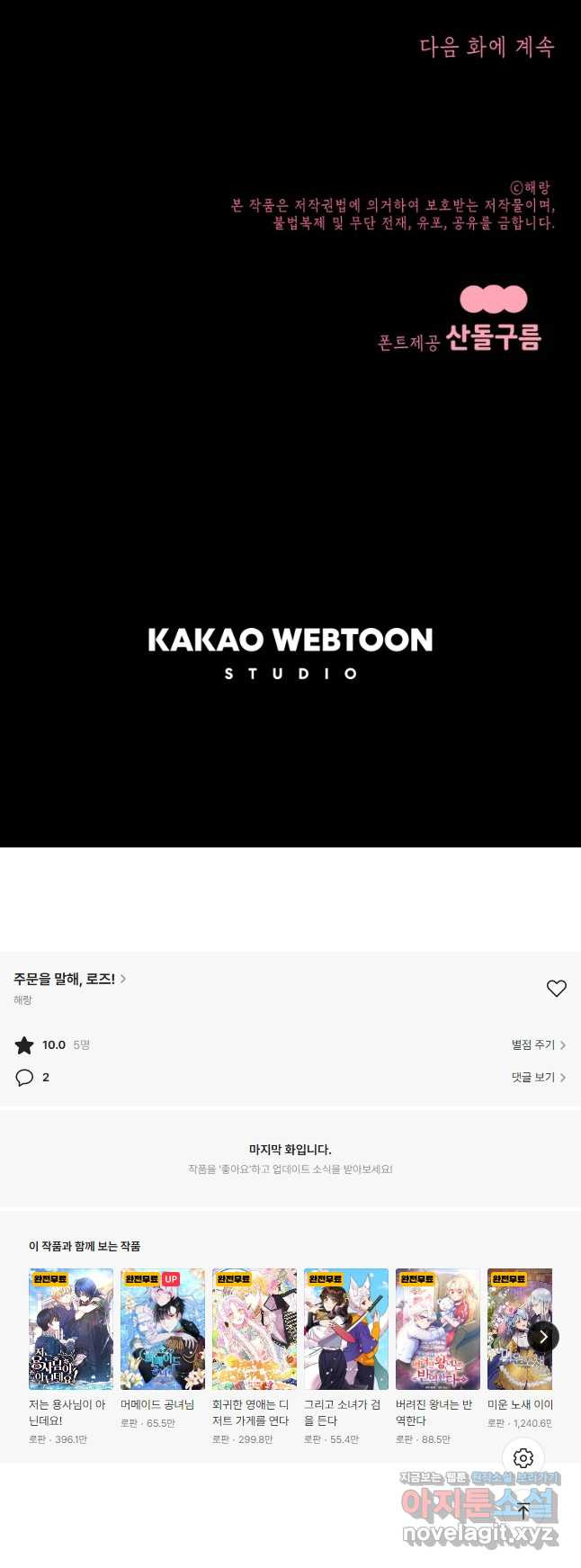Open the viewer settings gear

click(x=523, y=1458)
